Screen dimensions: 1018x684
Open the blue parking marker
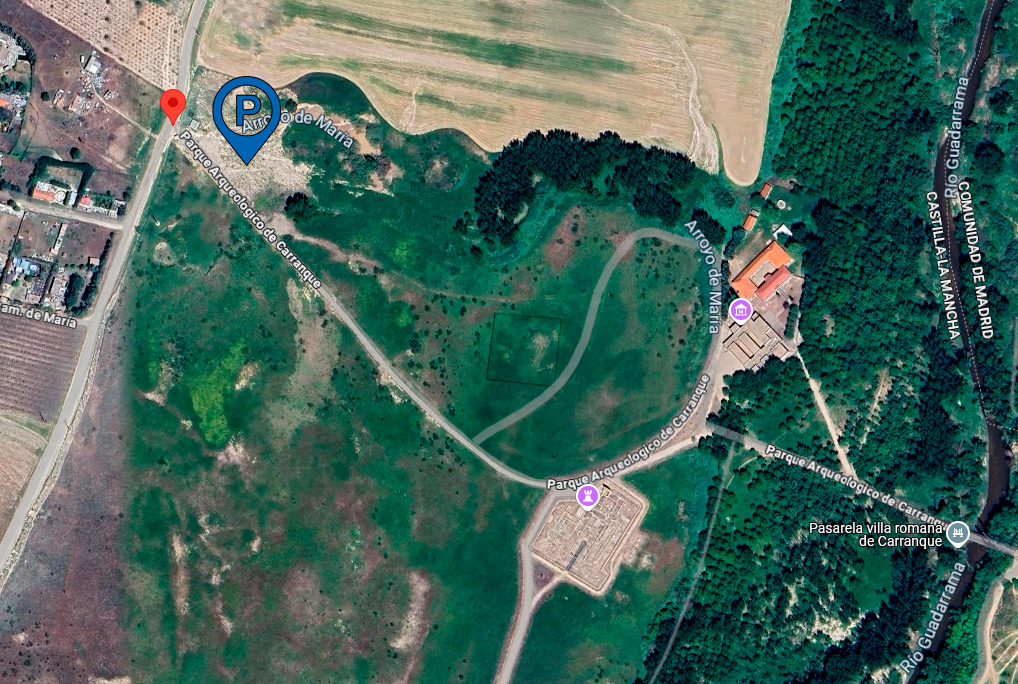(x=245, y=112)
